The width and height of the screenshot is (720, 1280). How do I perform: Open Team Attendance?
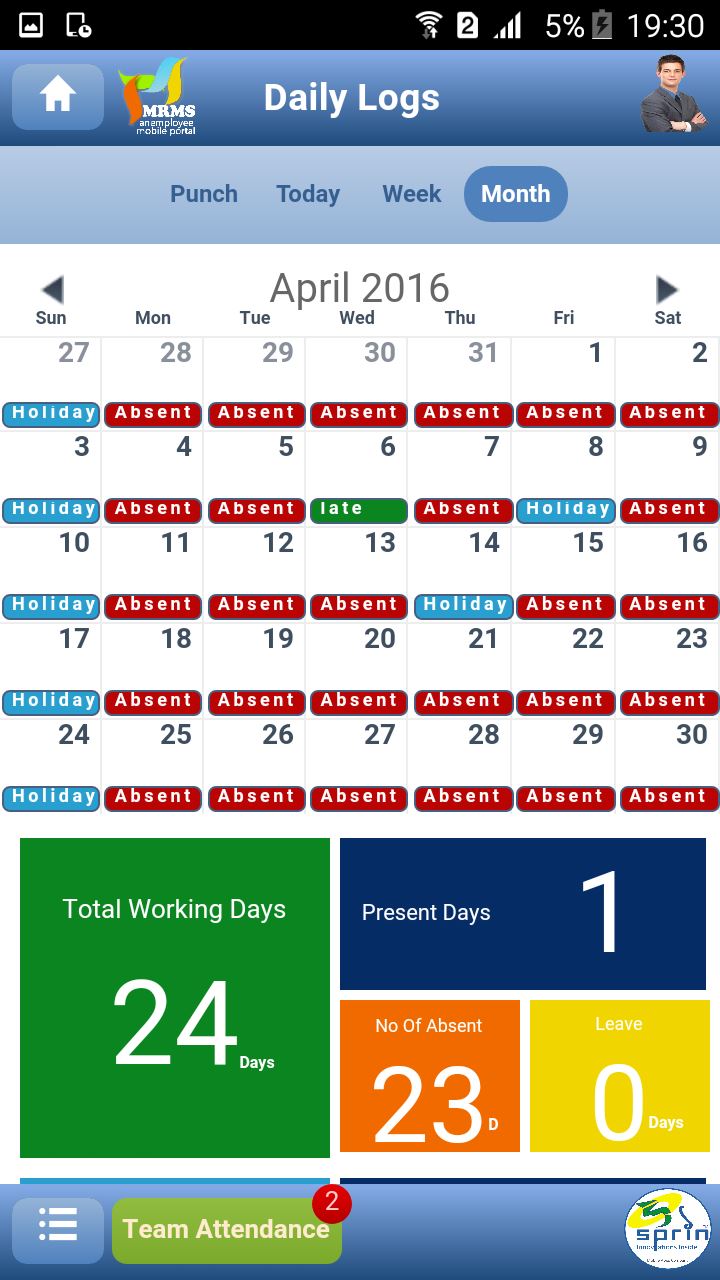(227, 1230)
